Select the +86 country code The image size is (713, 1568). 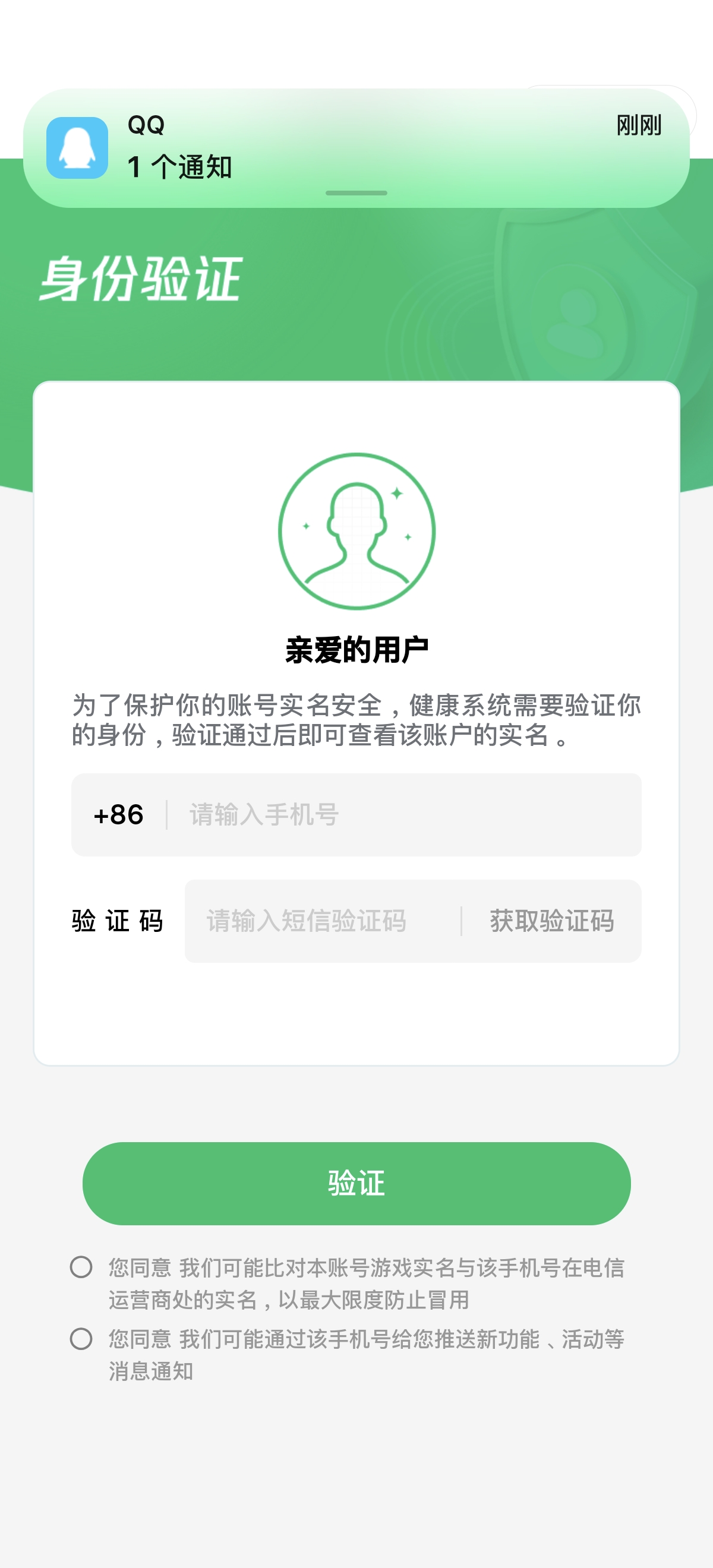pyautogui.click(x=119, y=814)
